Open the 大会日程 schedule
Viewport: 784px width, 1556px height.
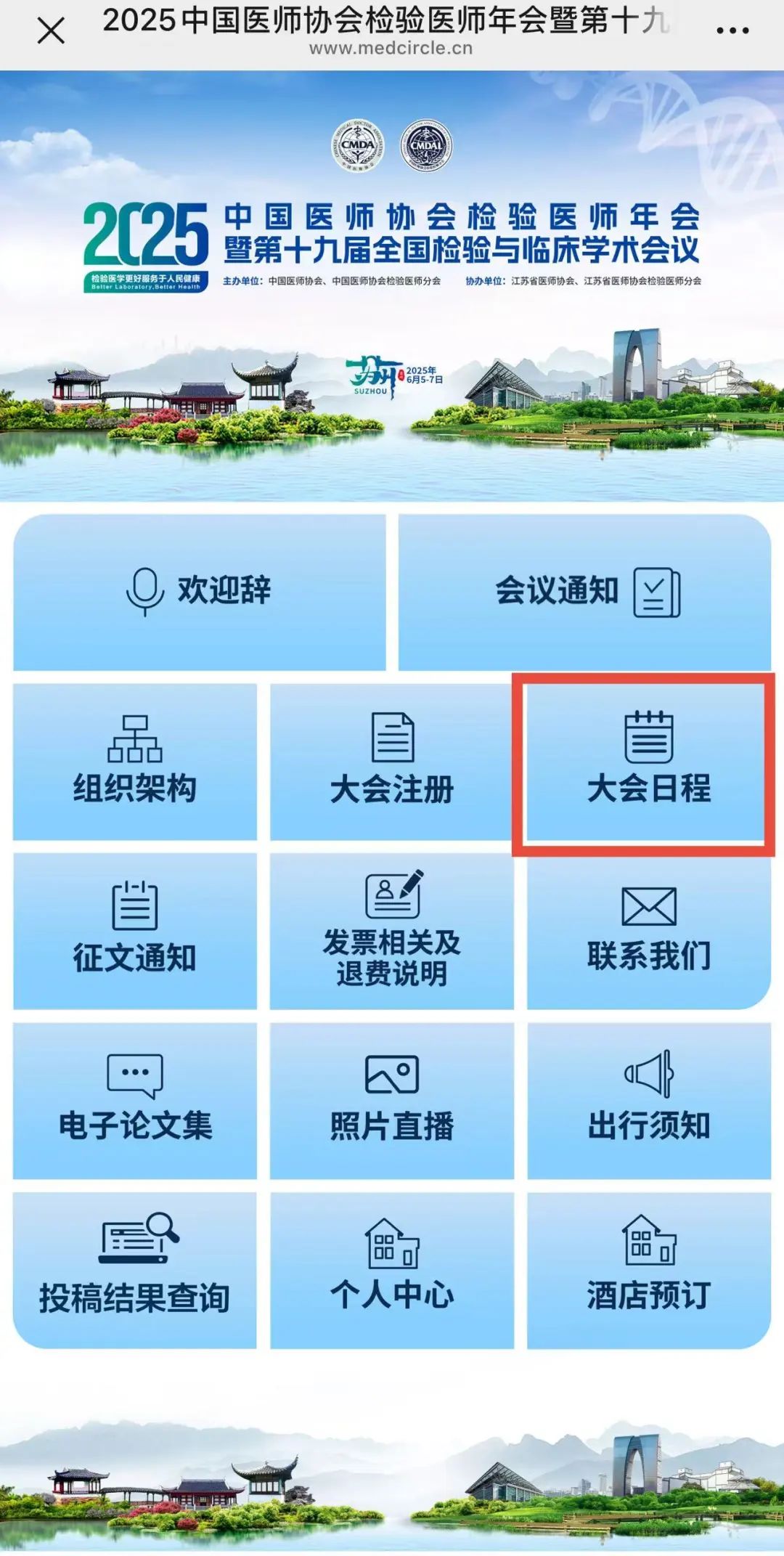tap(648, 762)
